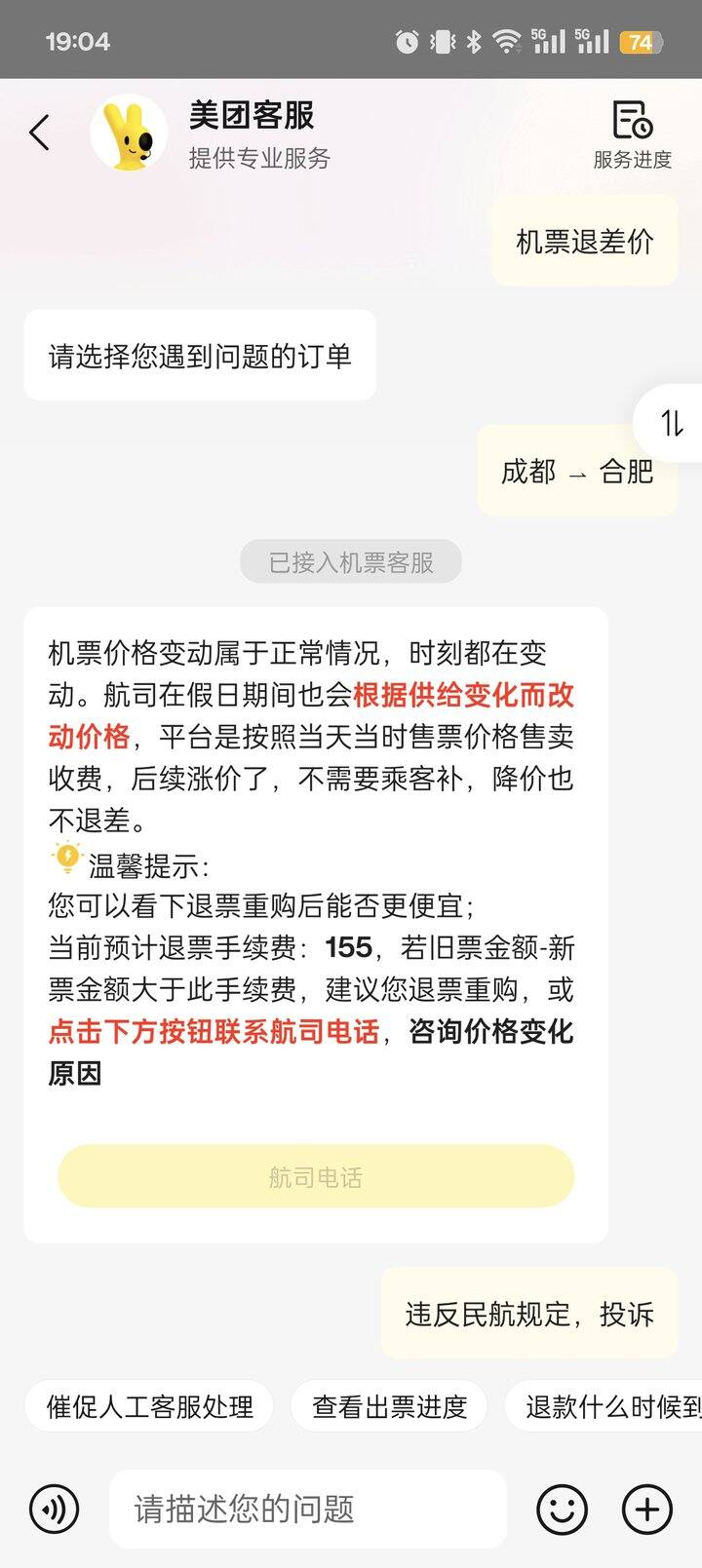The height and width of the screenshot is (1568, 702).
Task: Choose the 查看出票进度 chip
Action: (x=389, y=1406)
